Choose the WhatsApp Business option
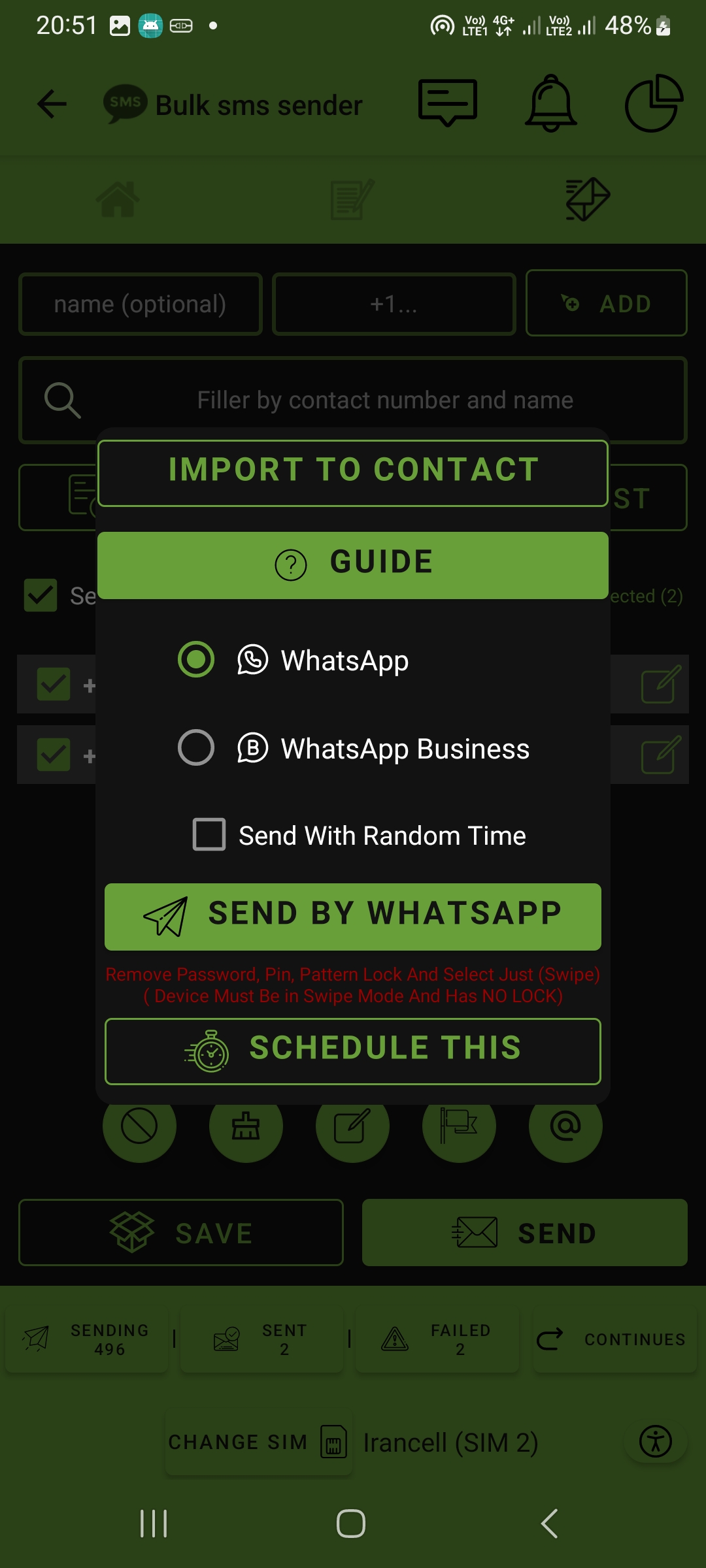Image resolution: width=706 pixels, height=1568 pixels. [x=196, y=747]
